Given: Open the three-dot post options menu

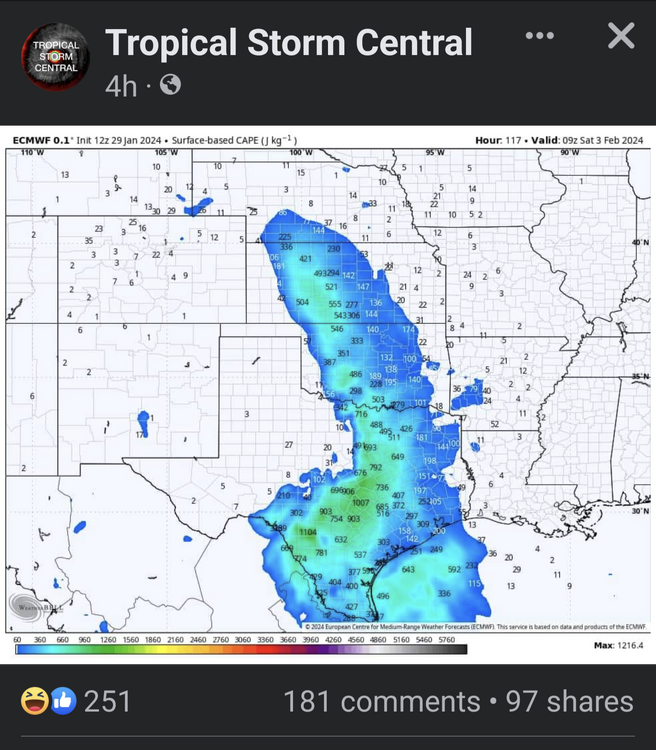Looking at the screenshot, I should [539, 37].
